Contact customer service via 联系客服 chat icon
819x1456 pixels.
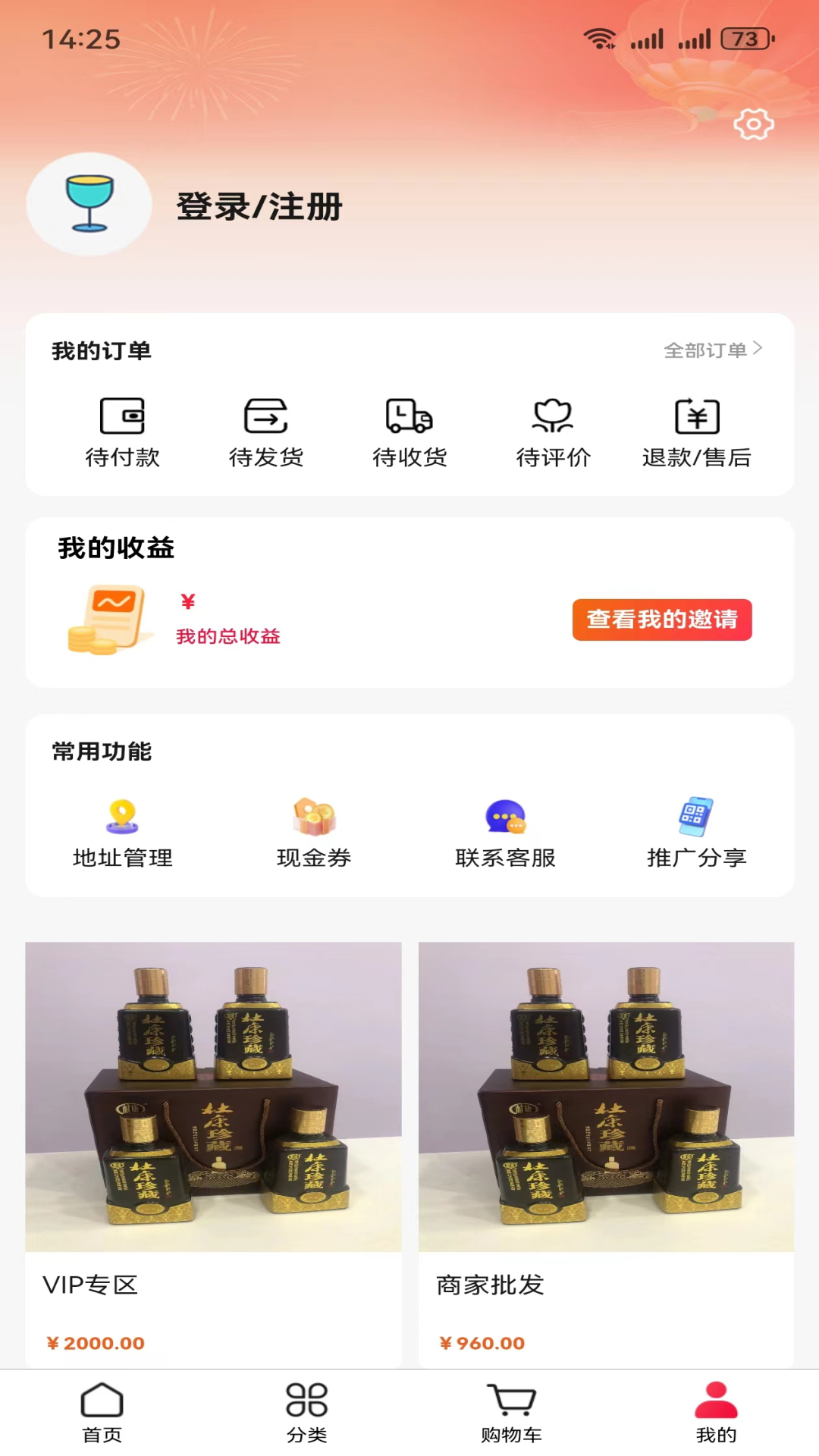point(505,819)
